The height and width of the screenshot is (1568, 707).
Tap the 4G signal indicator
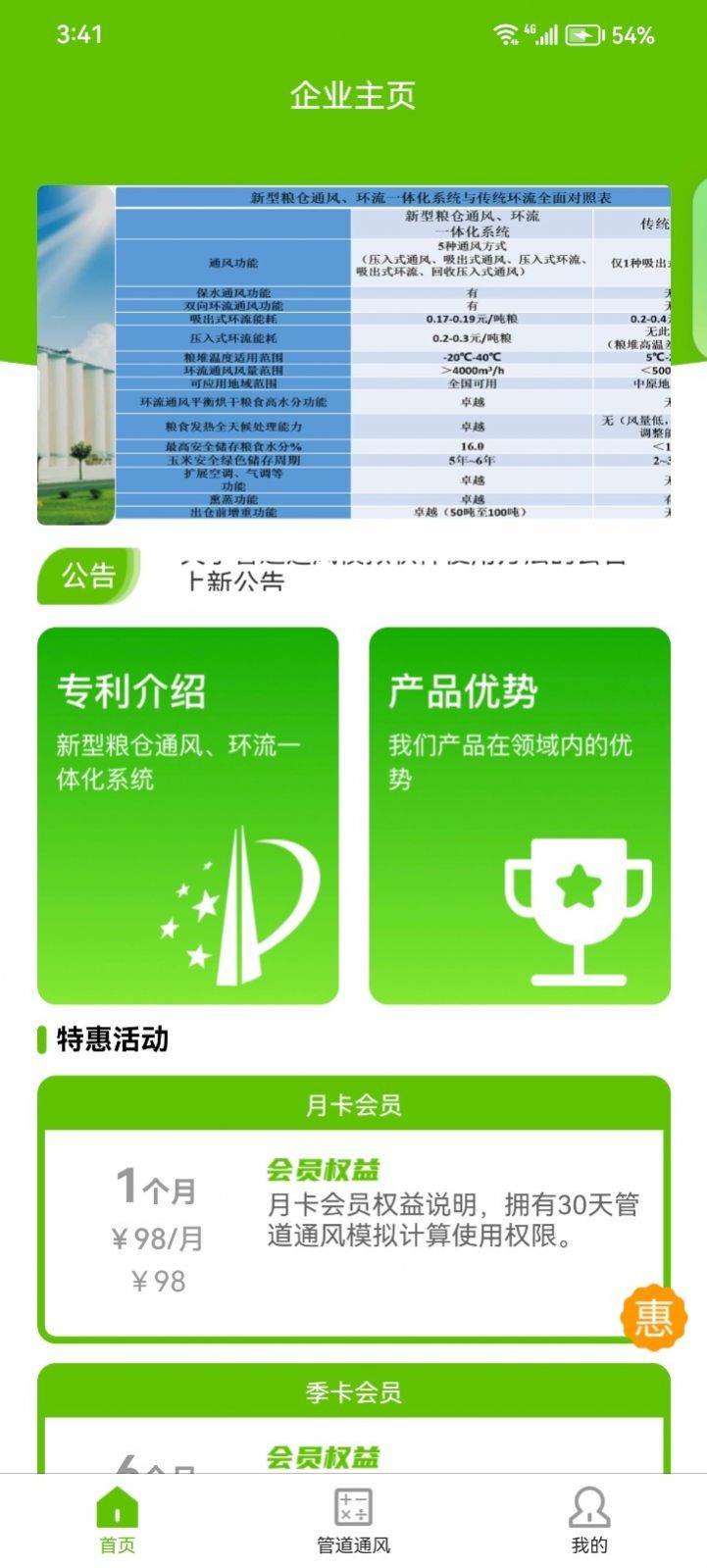[x=543, y=32]
